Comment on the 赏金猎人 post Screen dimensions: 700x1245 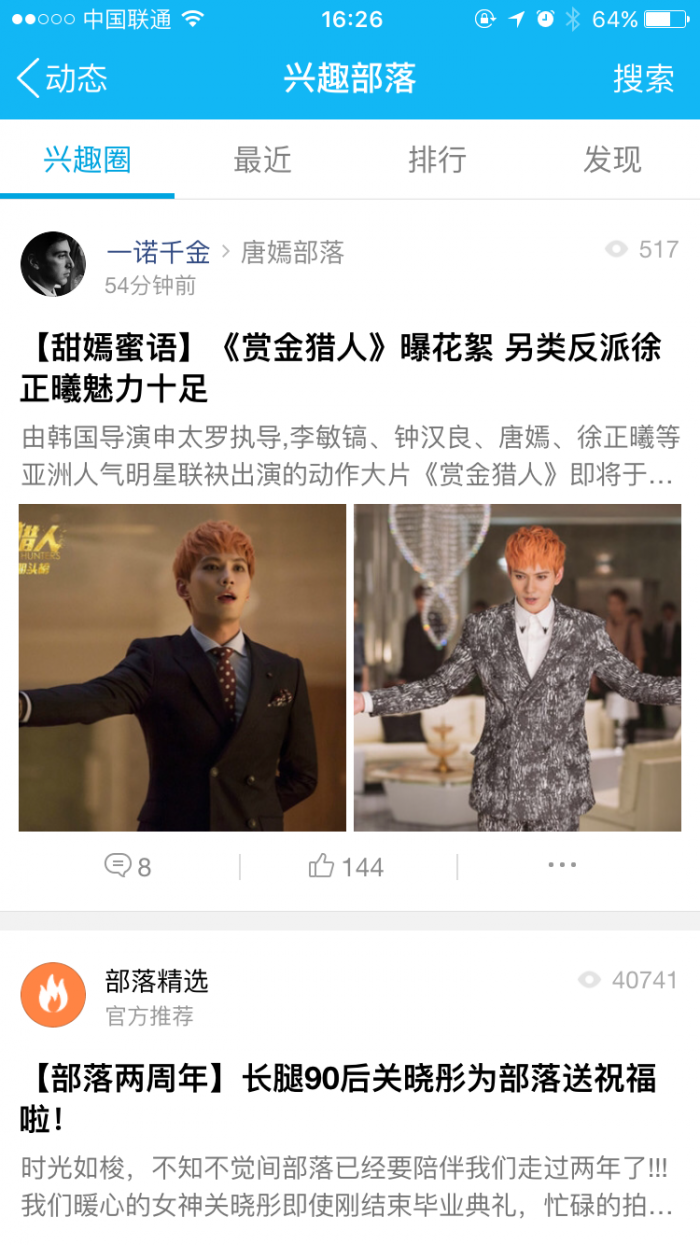click(x=128, y=866)
